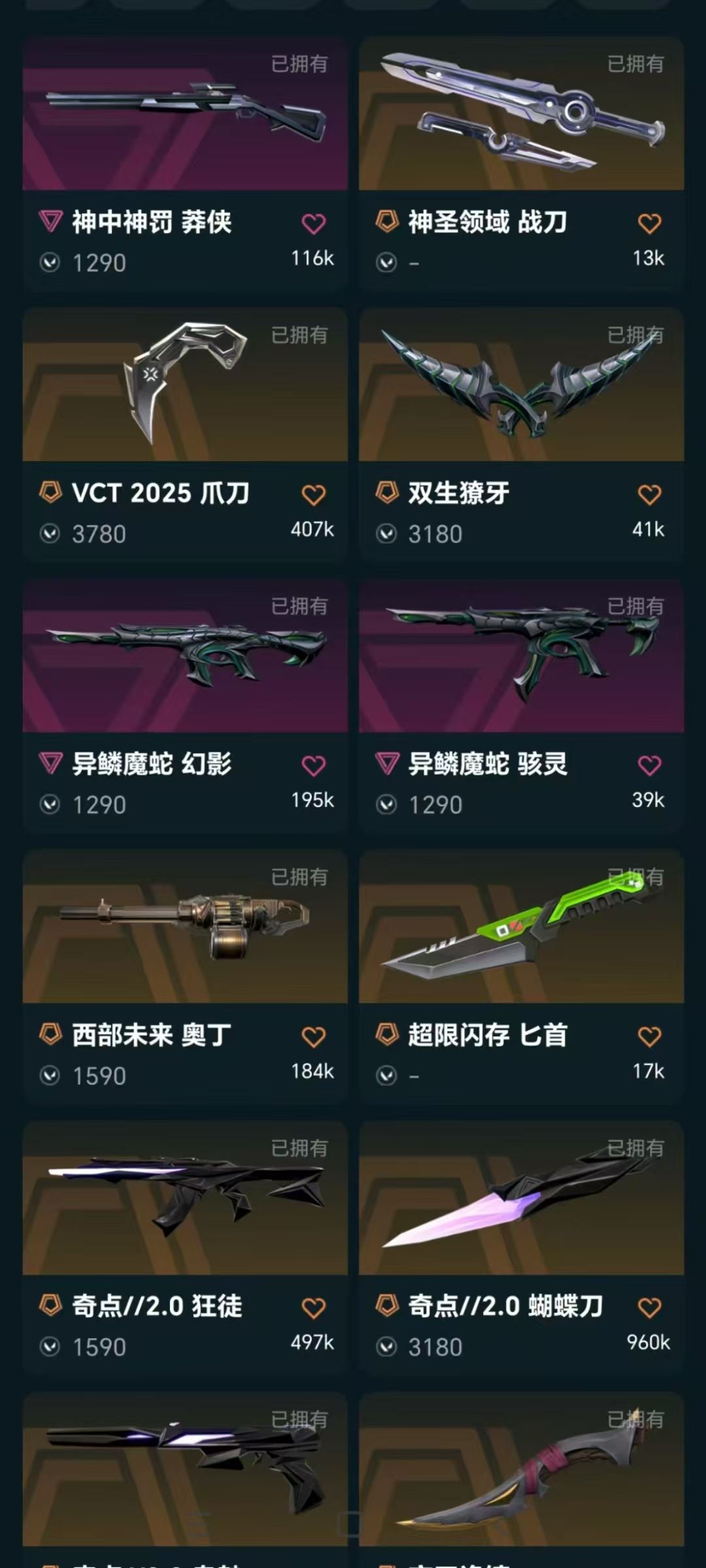
Task: Tap the heart on 奇点//2.0 蝴蝶刀
Action: (649, 1307)
